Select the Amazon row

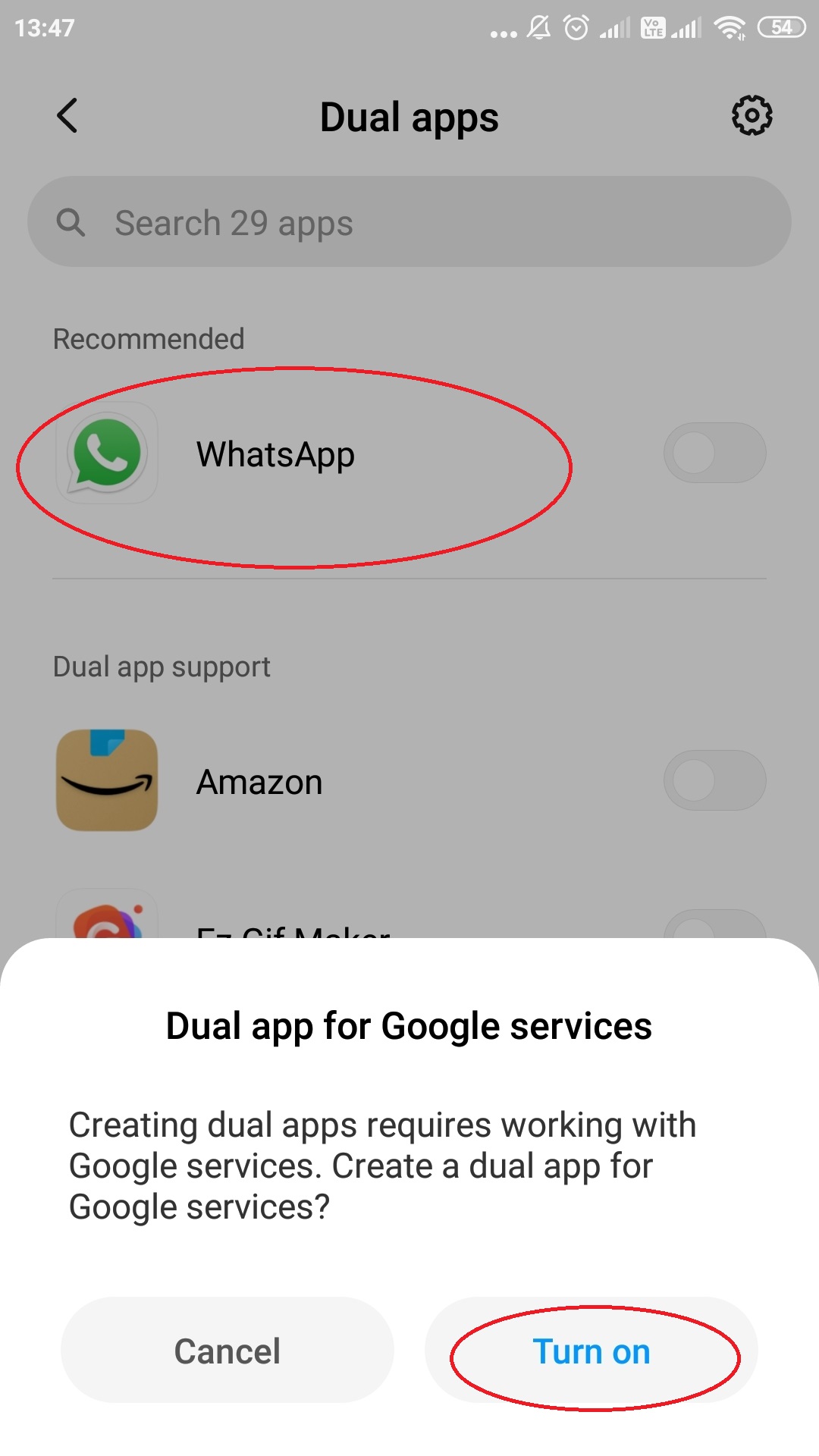point(409,780)
